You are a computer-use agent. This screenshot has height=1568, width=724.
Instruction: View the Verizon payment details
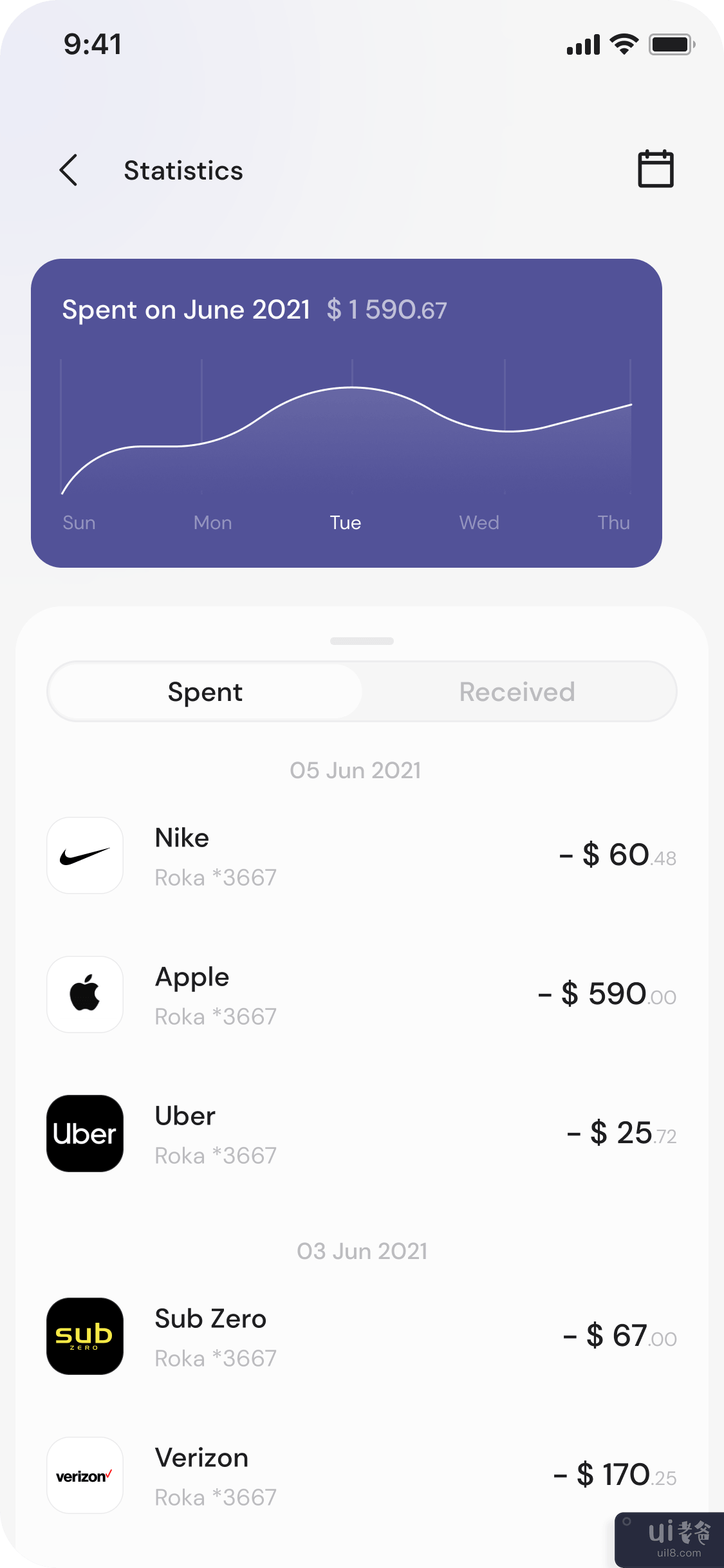click(x=360, y=1475)
